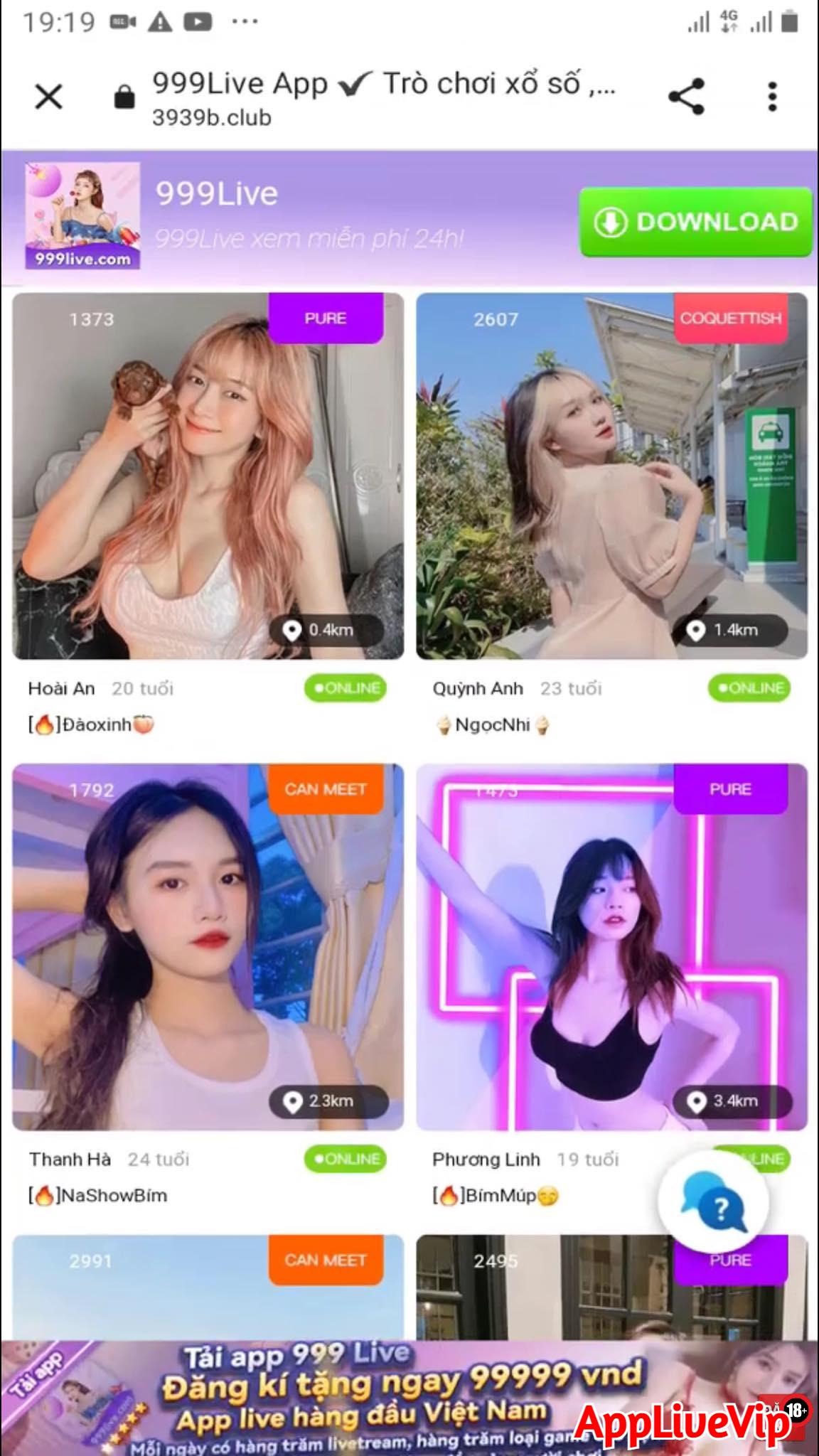
Task: Click the ONLINE indicator for Thanh Hà
Action: pyautogui.click(x=346, y=1158)
